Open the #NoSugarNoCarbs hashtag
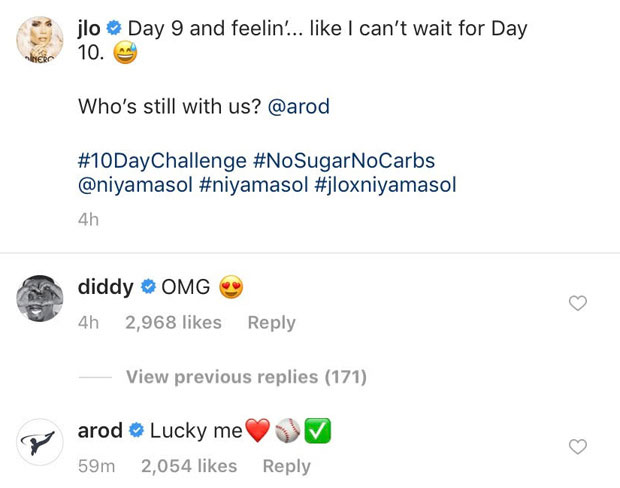 pos(344,160)
